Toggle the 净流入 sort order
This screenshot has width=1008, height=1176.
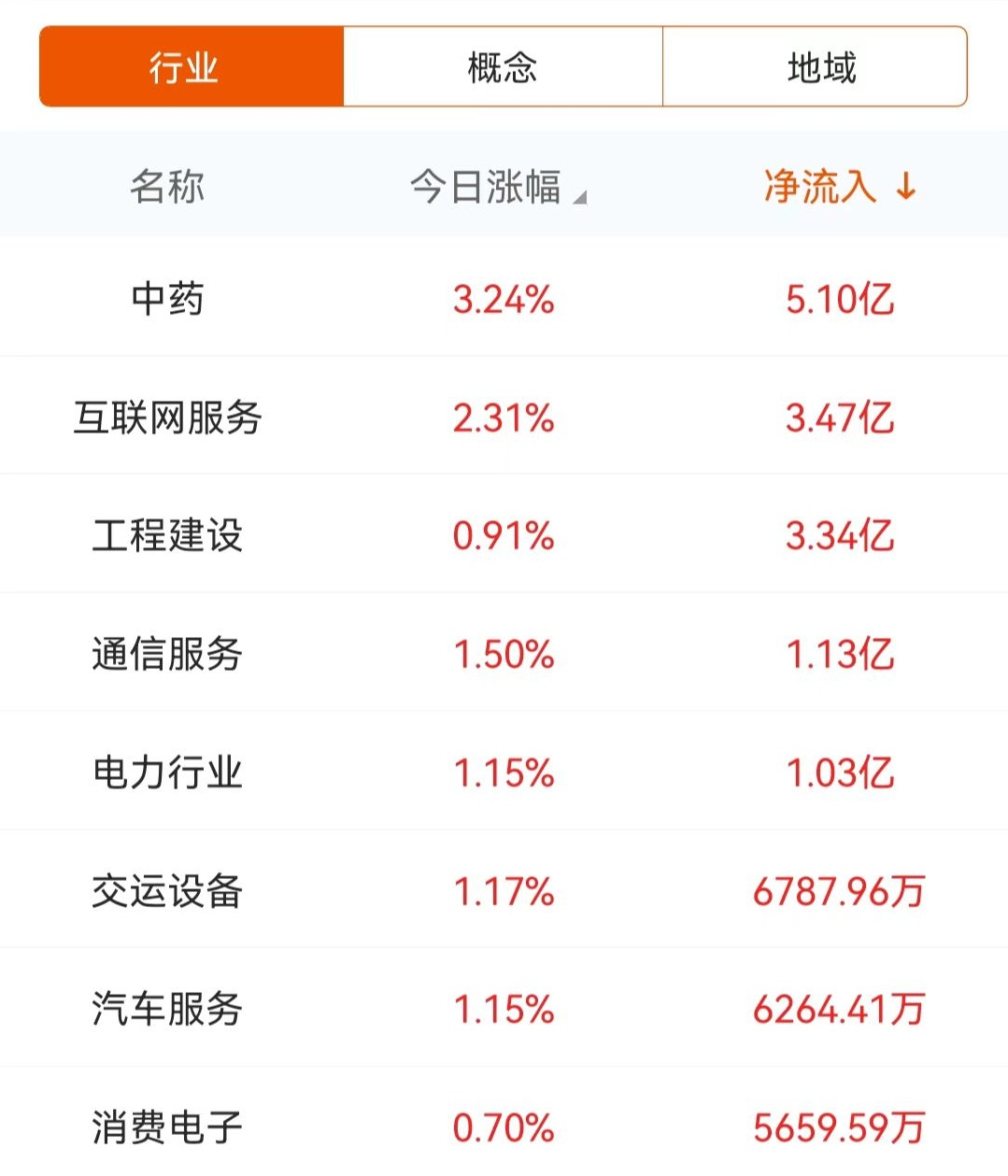(838, 187)
